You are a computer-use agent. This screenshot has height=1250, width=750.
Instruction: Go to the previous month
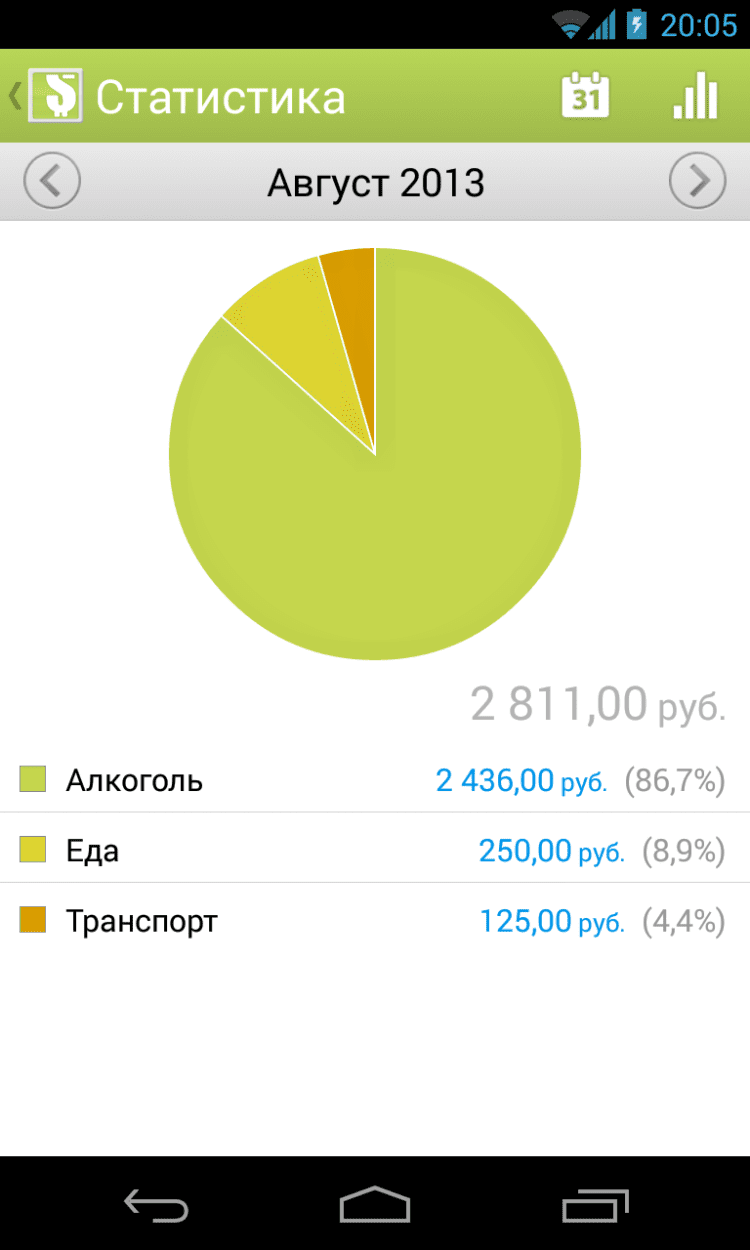click(52, 182)
